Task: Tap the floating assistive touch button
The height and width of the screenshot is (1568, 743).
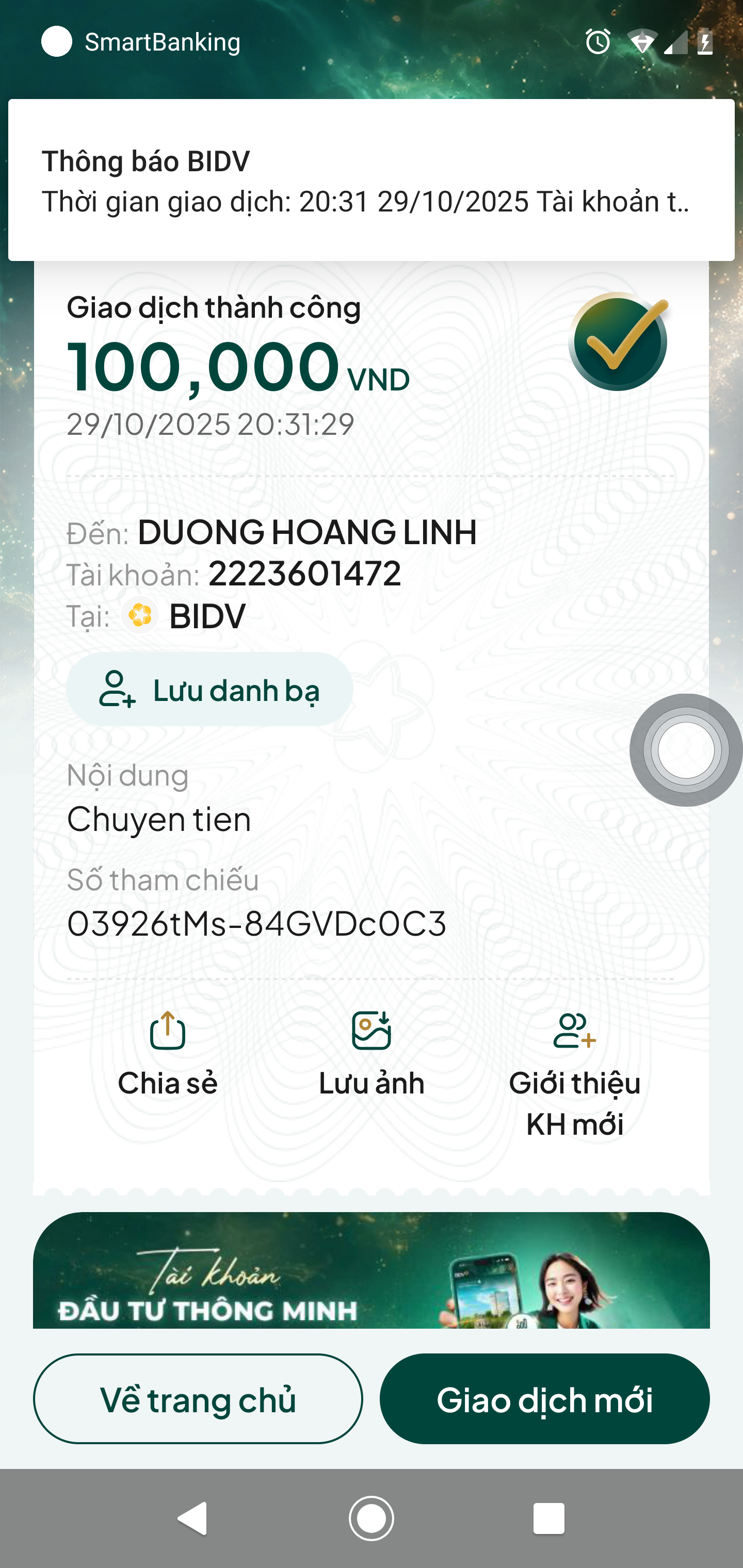Action: click(686, 750)
